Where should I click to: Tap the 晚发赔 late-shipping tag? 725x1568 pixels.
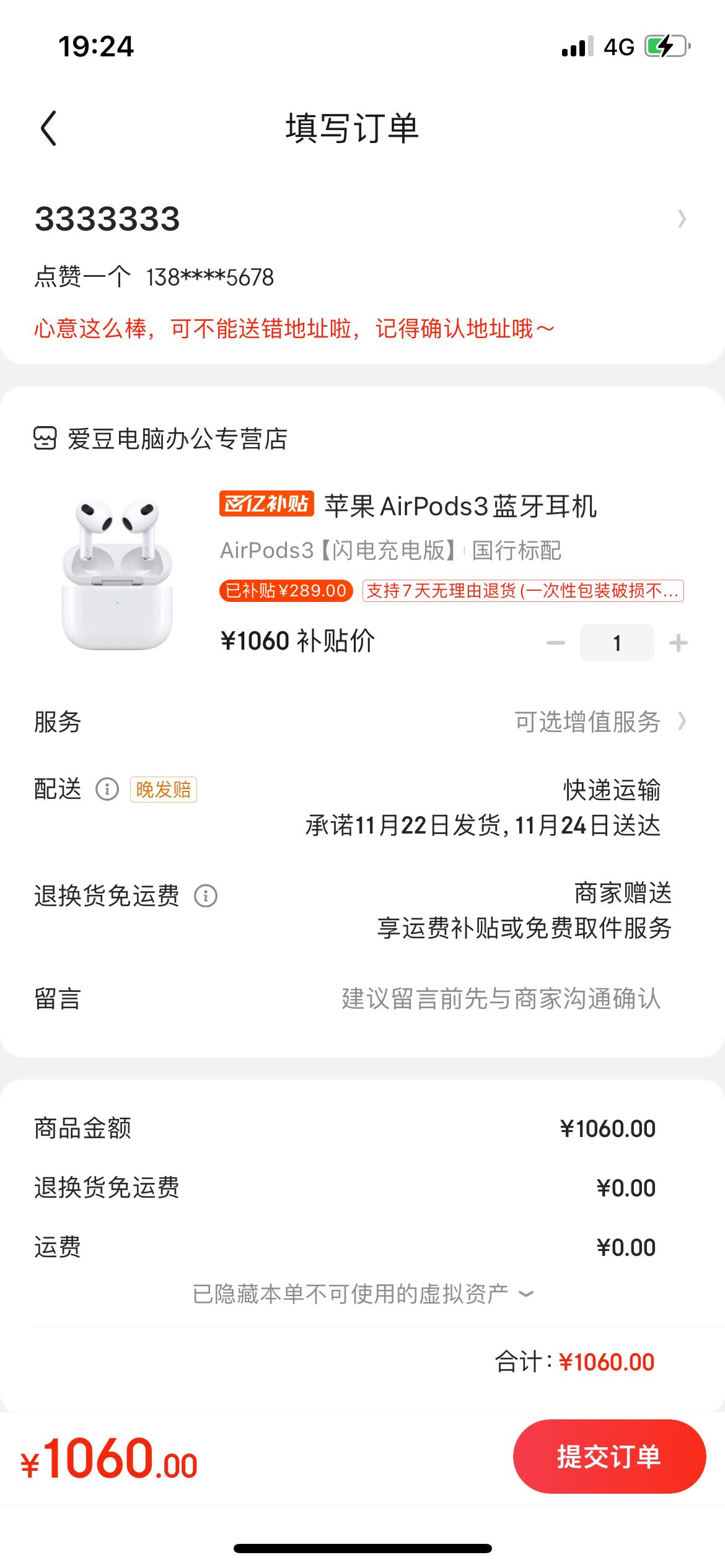point(164,790)
